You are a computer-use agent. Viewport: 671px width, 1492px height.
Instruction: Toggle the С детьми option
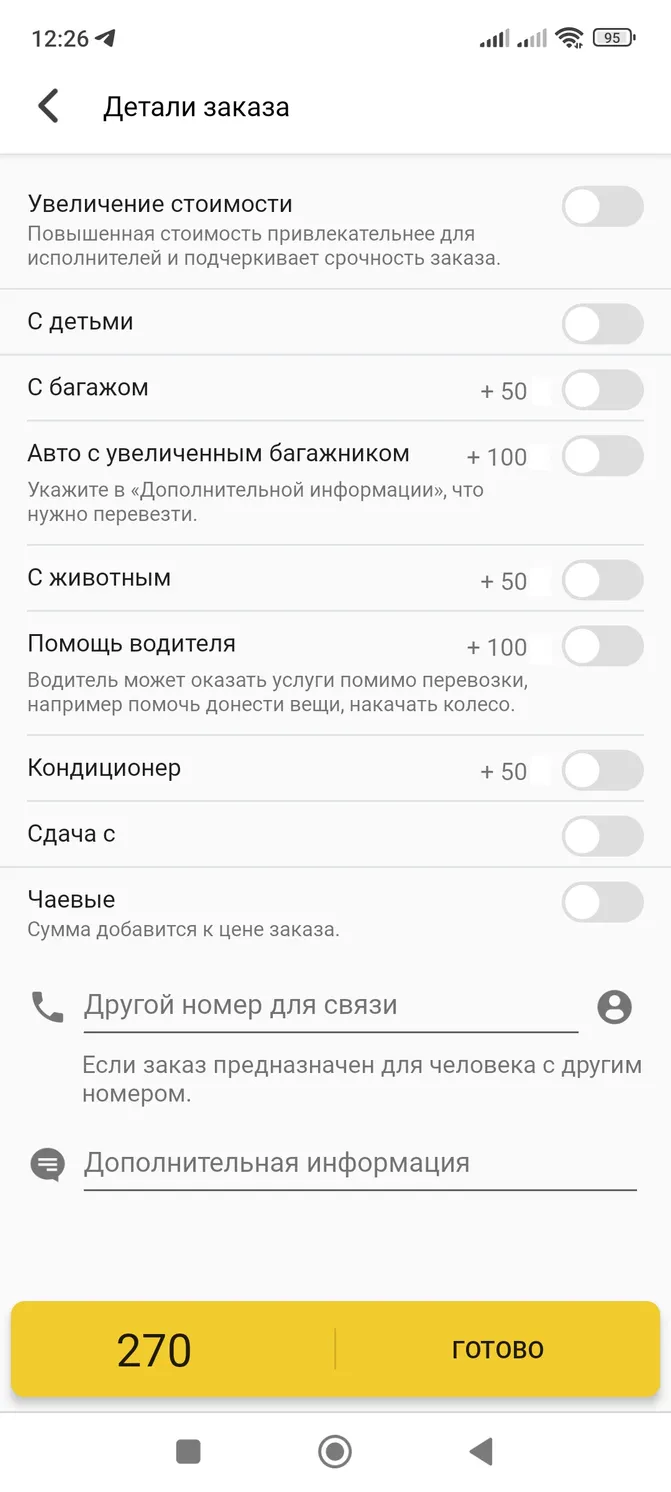[602, 324]
